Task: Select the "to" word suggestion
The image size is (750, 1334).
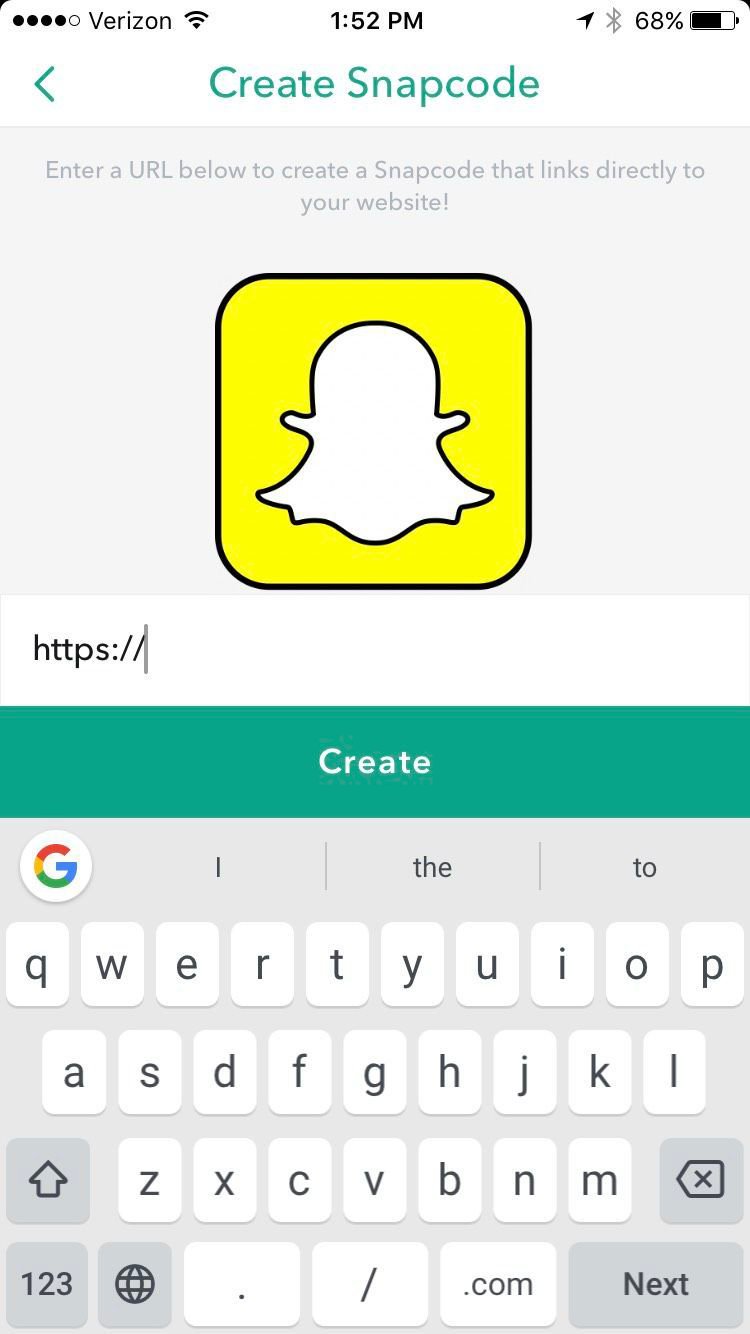Action: pos(645,867)
